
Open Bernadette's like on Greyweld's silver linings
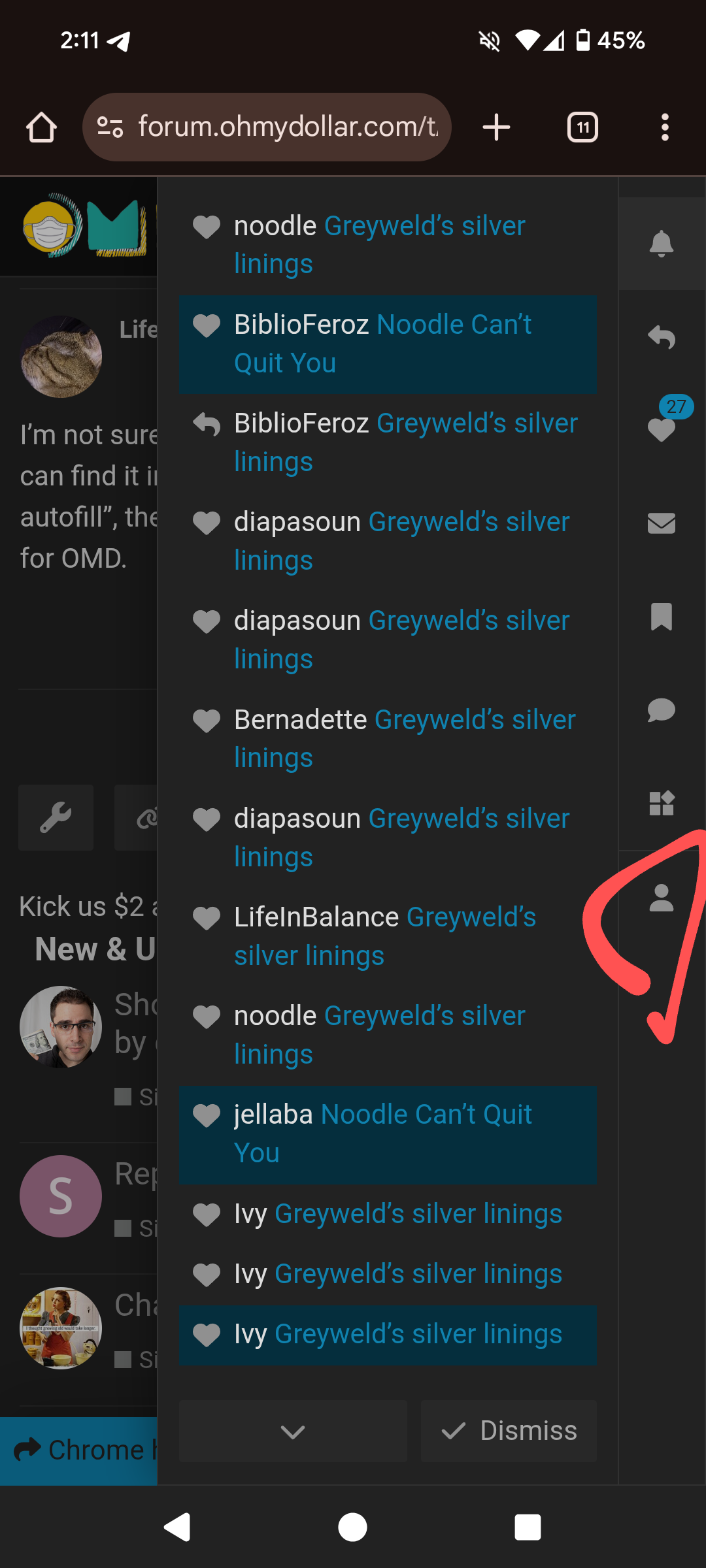click(x=388, y=739)
